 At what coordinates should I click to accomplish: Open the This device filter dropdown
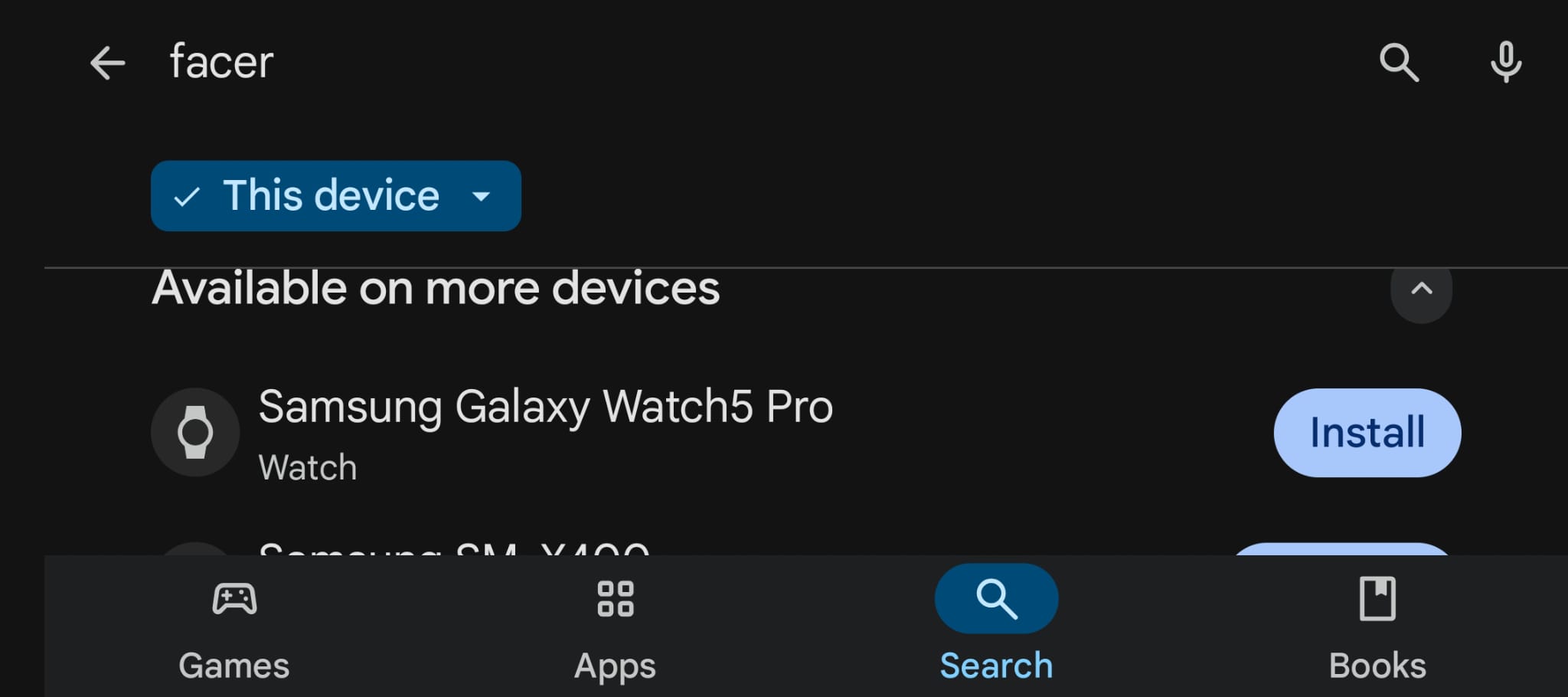[x=335, y=196]
